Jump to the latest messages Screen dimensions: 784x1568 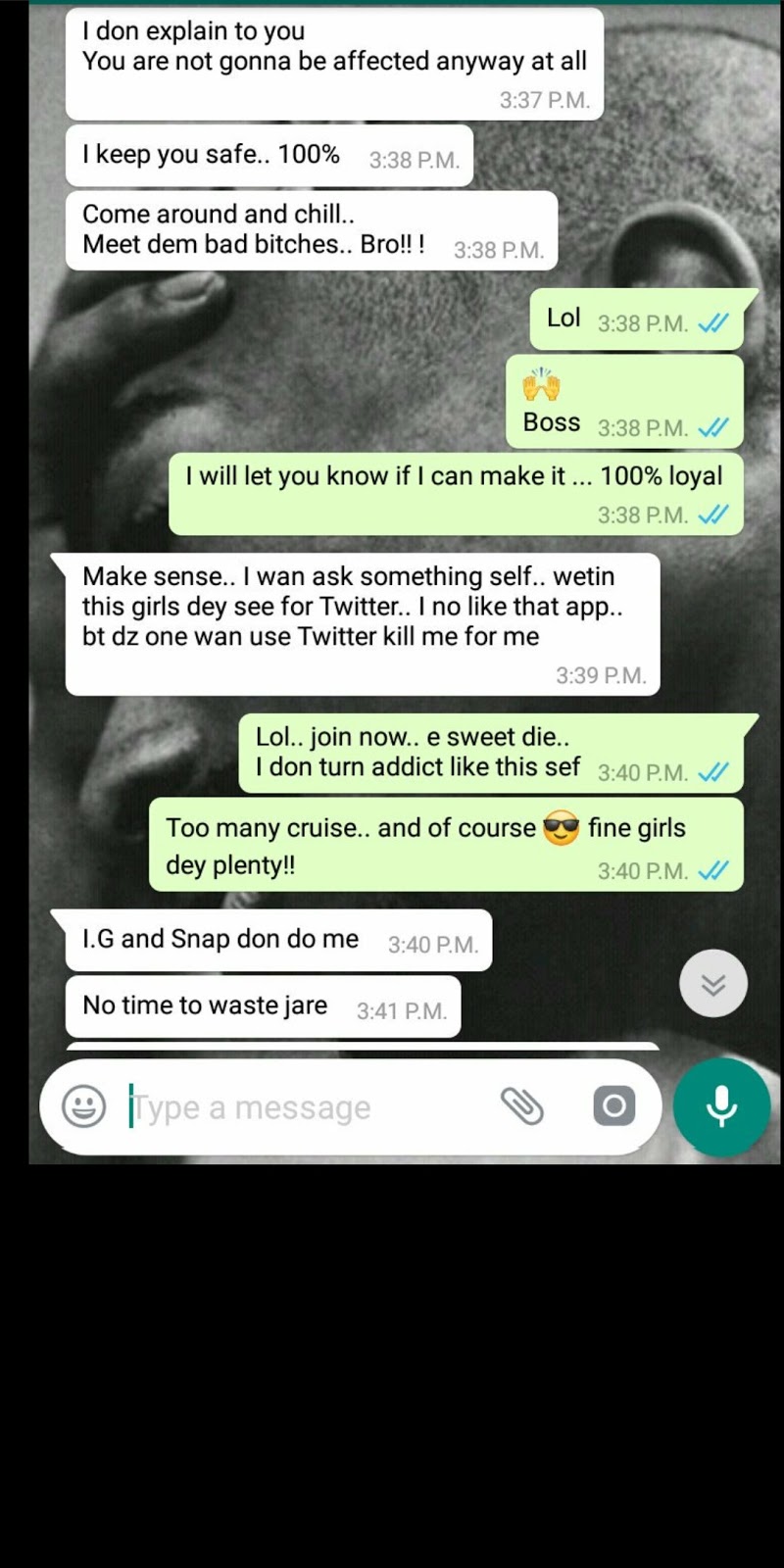pos(713,984)
